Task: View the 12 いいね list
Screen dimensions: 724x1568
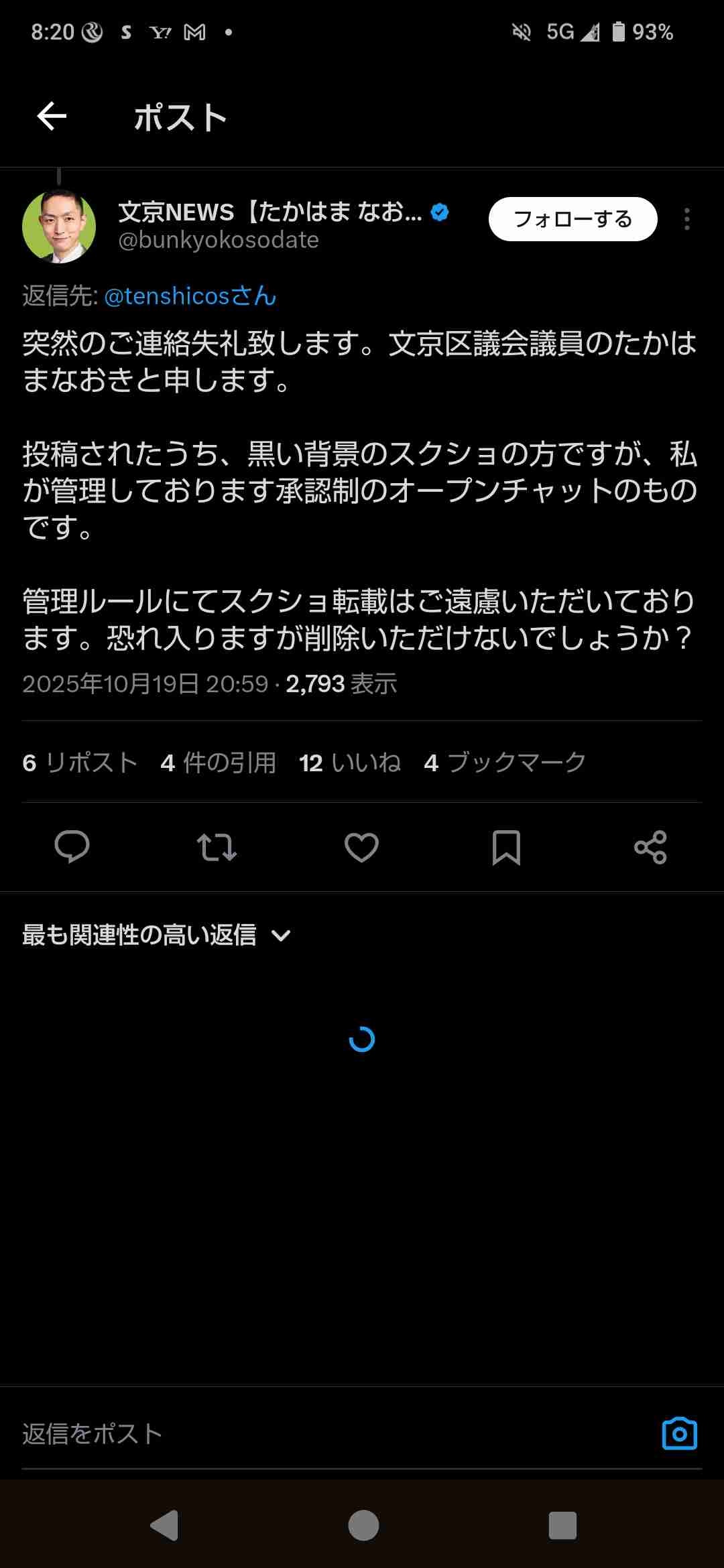Action: tap(350, 763)
